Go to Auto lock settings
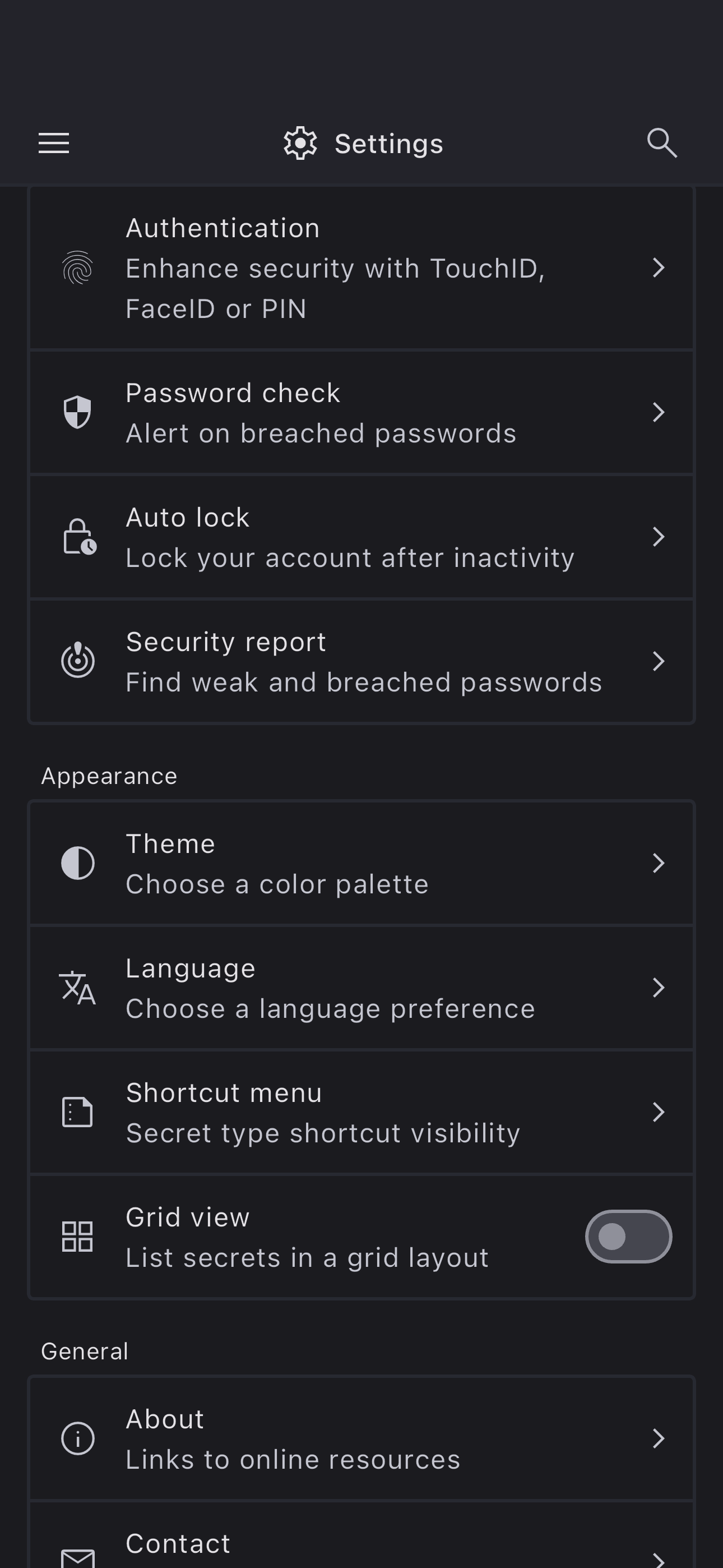 coord(361,537)
